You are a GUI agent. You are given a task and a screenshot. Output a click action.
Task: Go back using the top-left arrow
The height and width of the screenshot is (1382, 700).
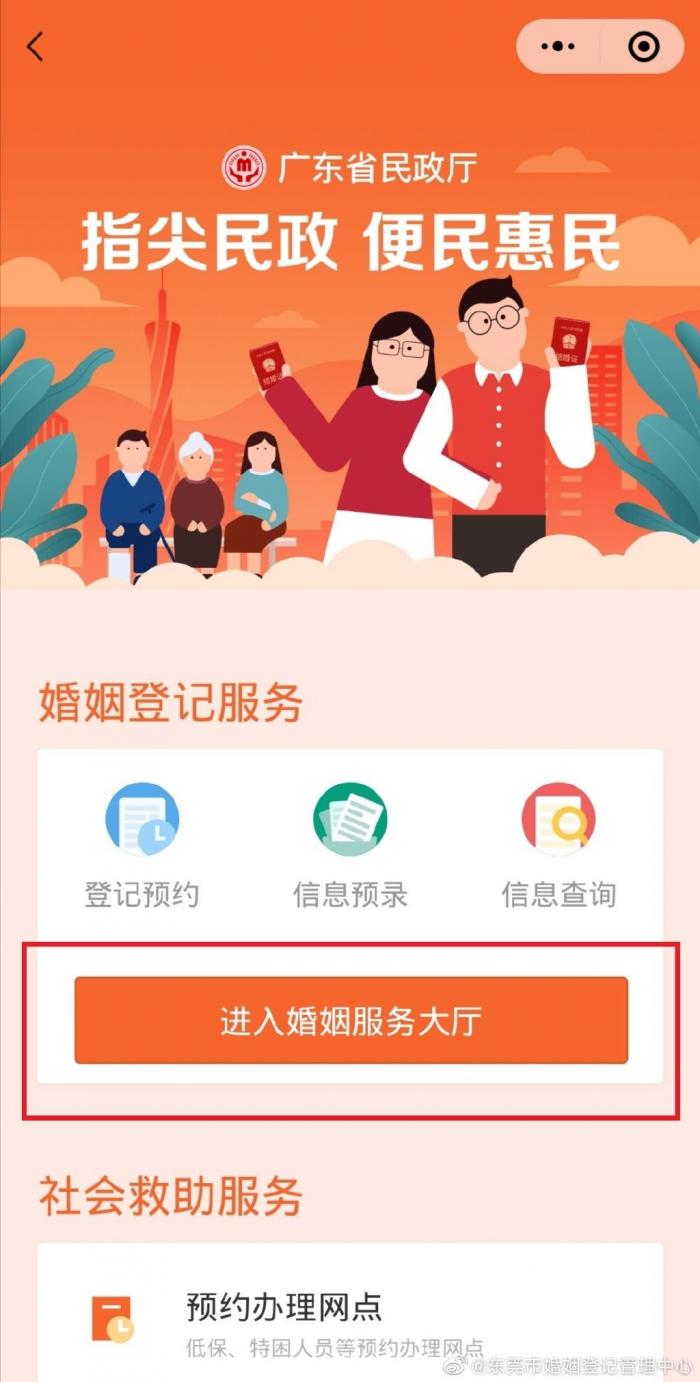[x=36, y=46]
